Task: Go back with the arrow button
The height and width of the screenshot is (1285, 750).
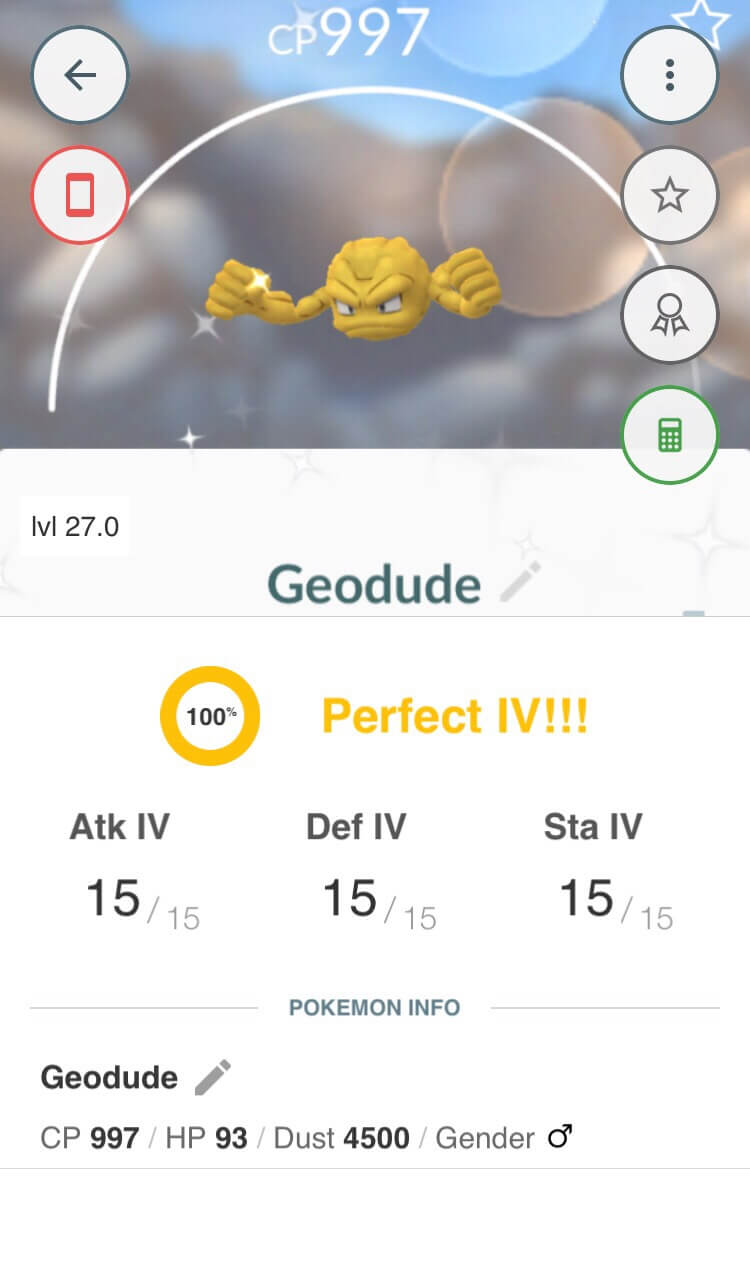Action: tap(80, 75)
